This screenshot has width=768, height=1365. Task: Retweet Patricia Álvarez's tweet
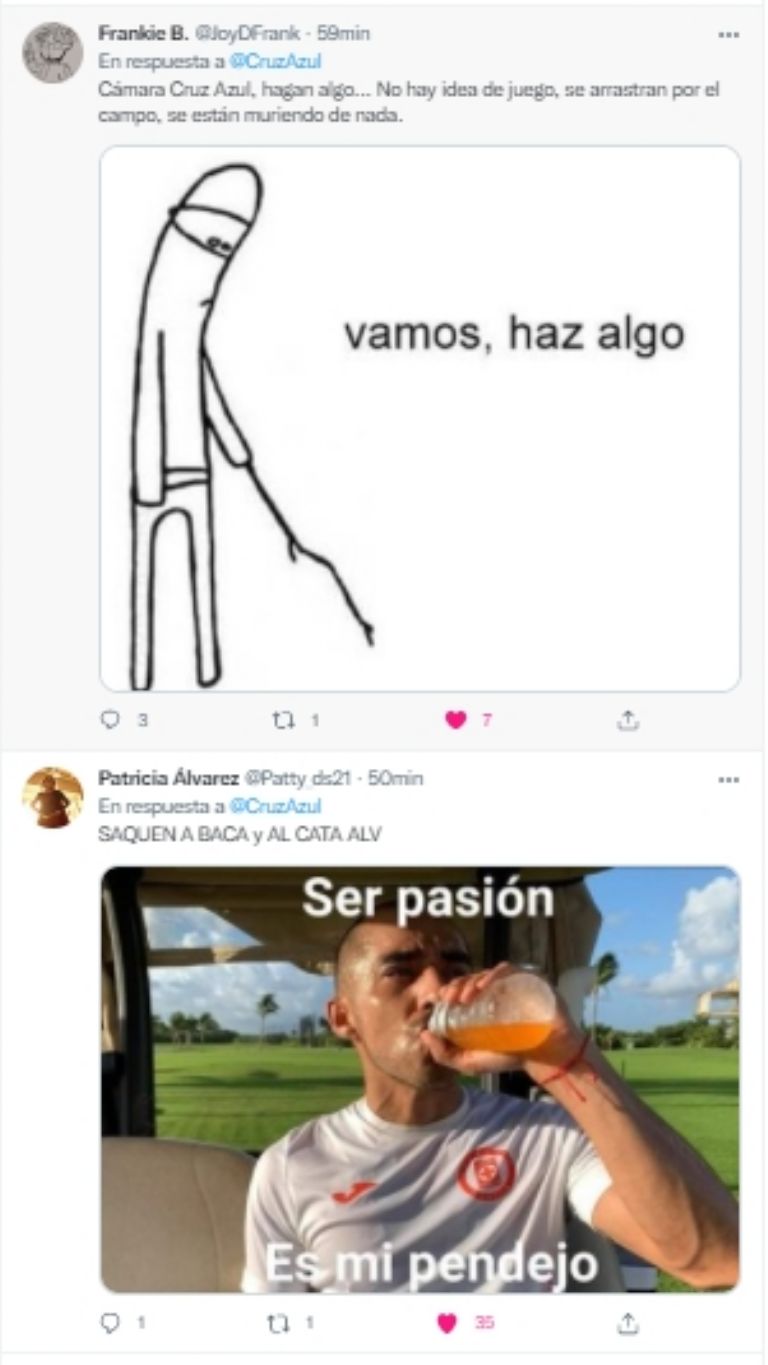coord(281,1323)
